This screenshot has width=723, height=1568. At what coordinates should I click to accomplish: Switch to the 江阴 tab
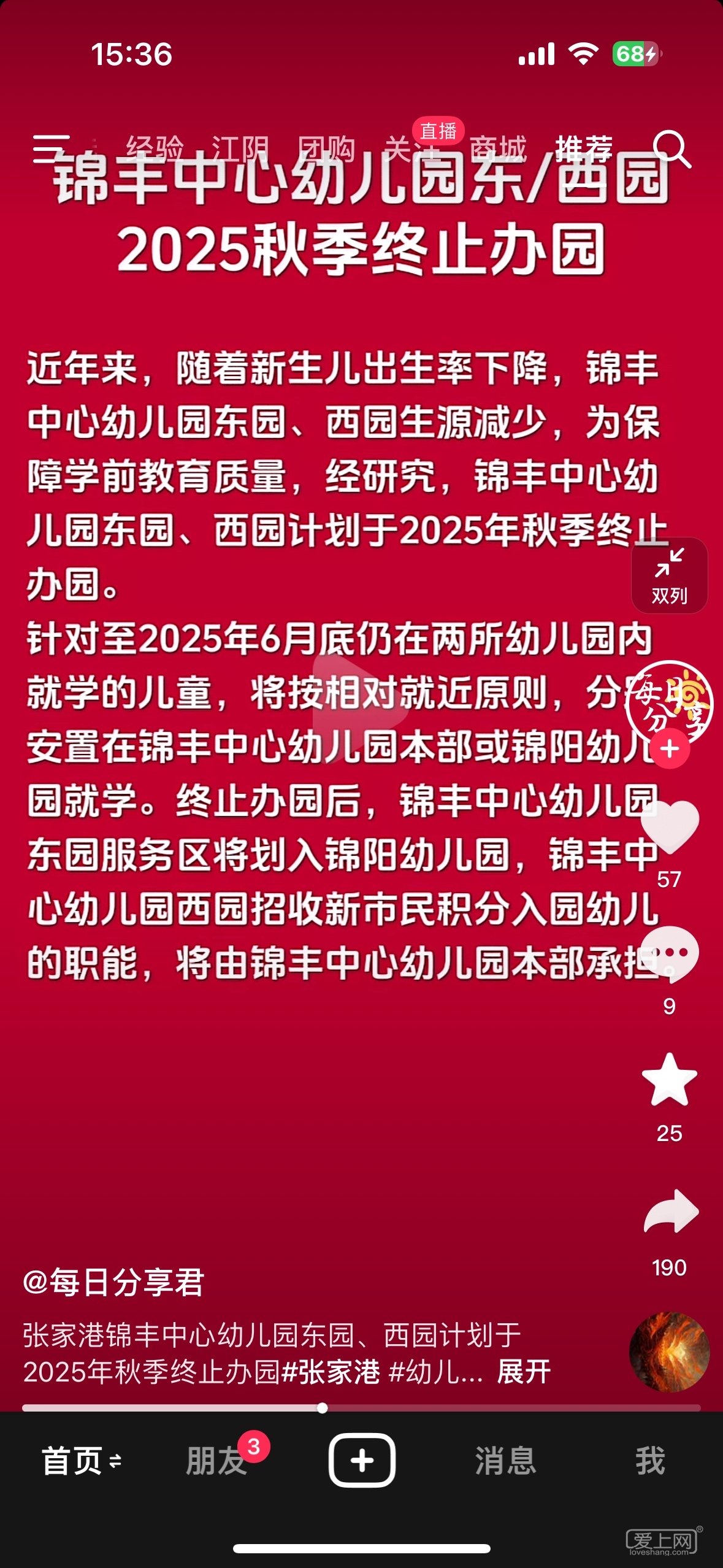(x=240, y=149)
